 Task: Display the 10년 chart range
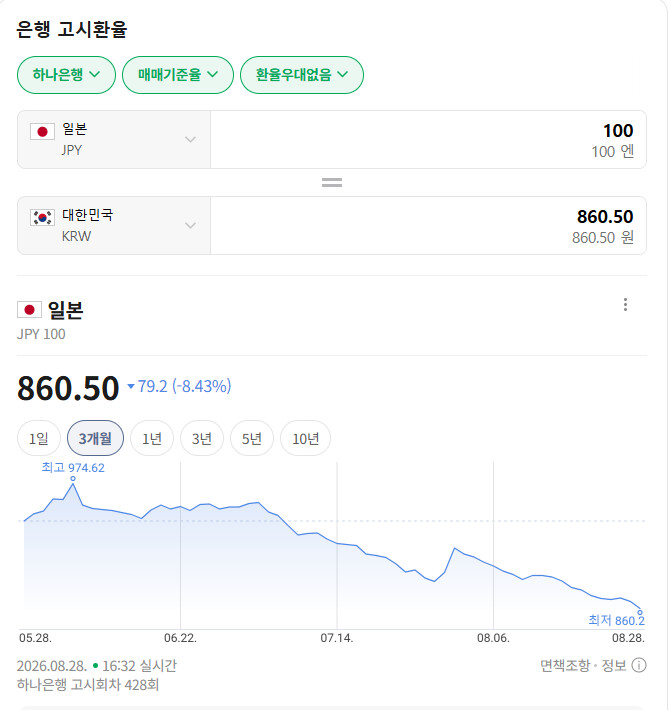[305, 438]
